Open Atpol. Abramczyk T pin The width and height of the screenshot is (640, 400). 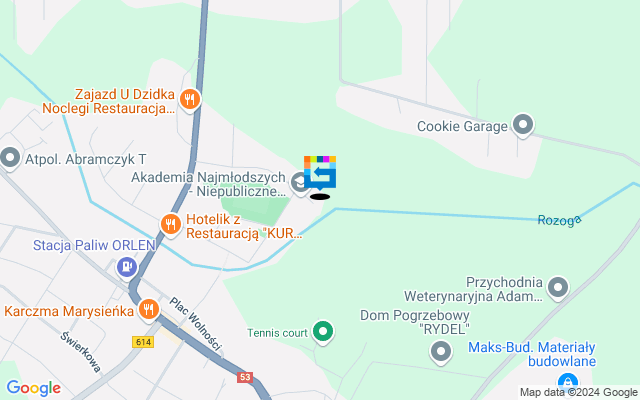(x=11, y=158)
